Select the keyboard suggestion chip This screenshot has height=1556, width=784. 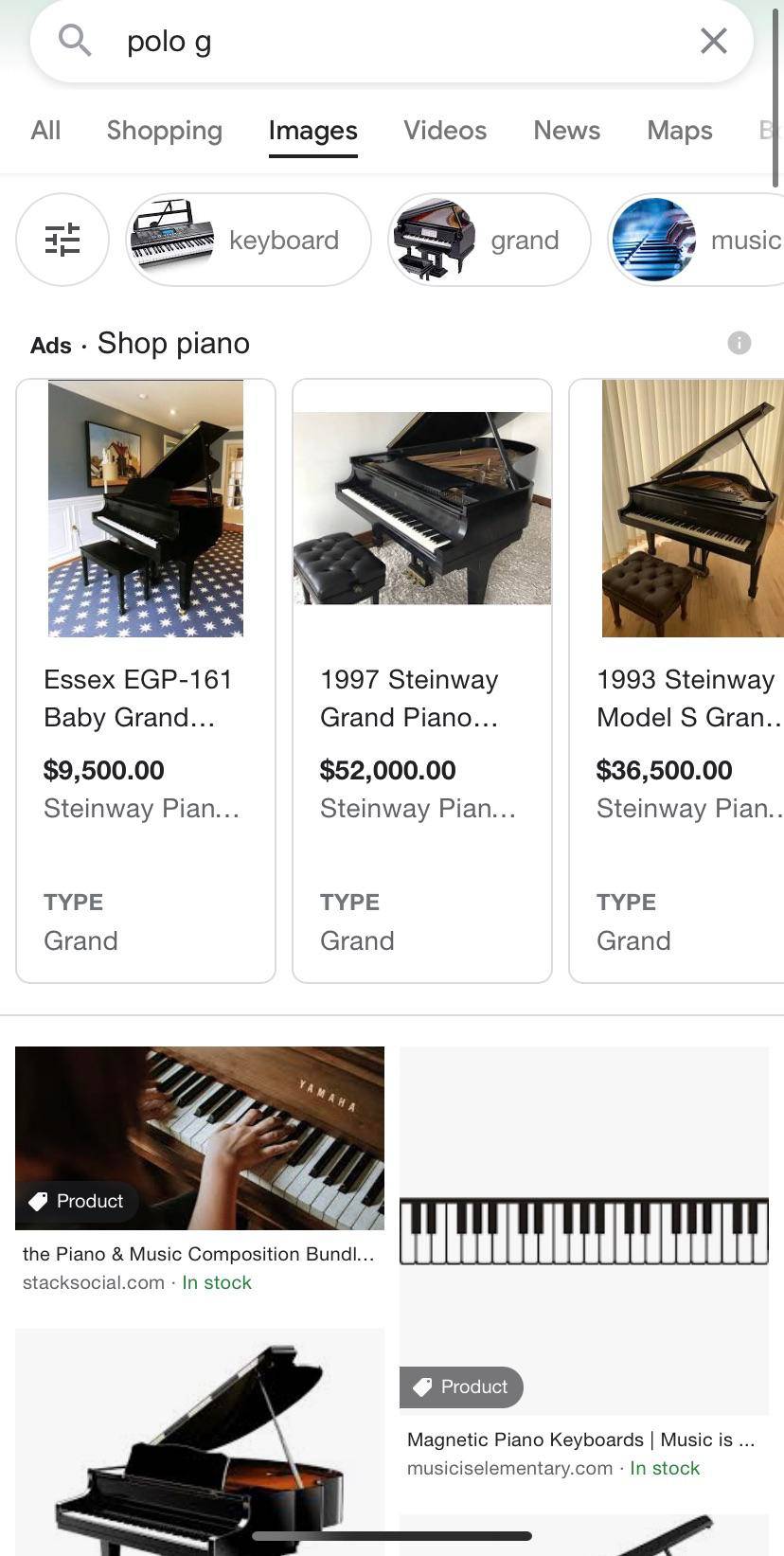coord(248,240)
